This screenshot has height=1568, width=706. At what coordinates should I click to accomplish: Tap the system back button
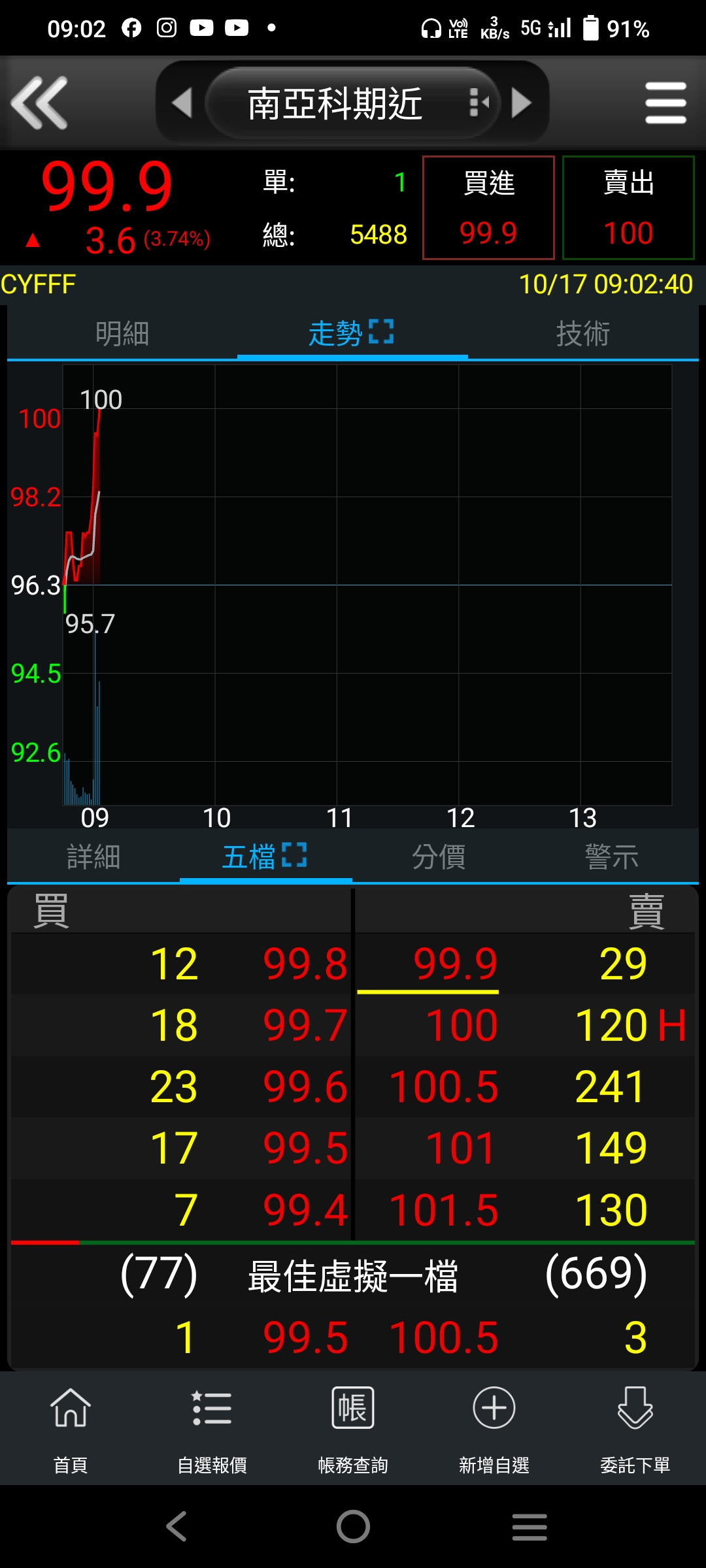coord(176,1527)
